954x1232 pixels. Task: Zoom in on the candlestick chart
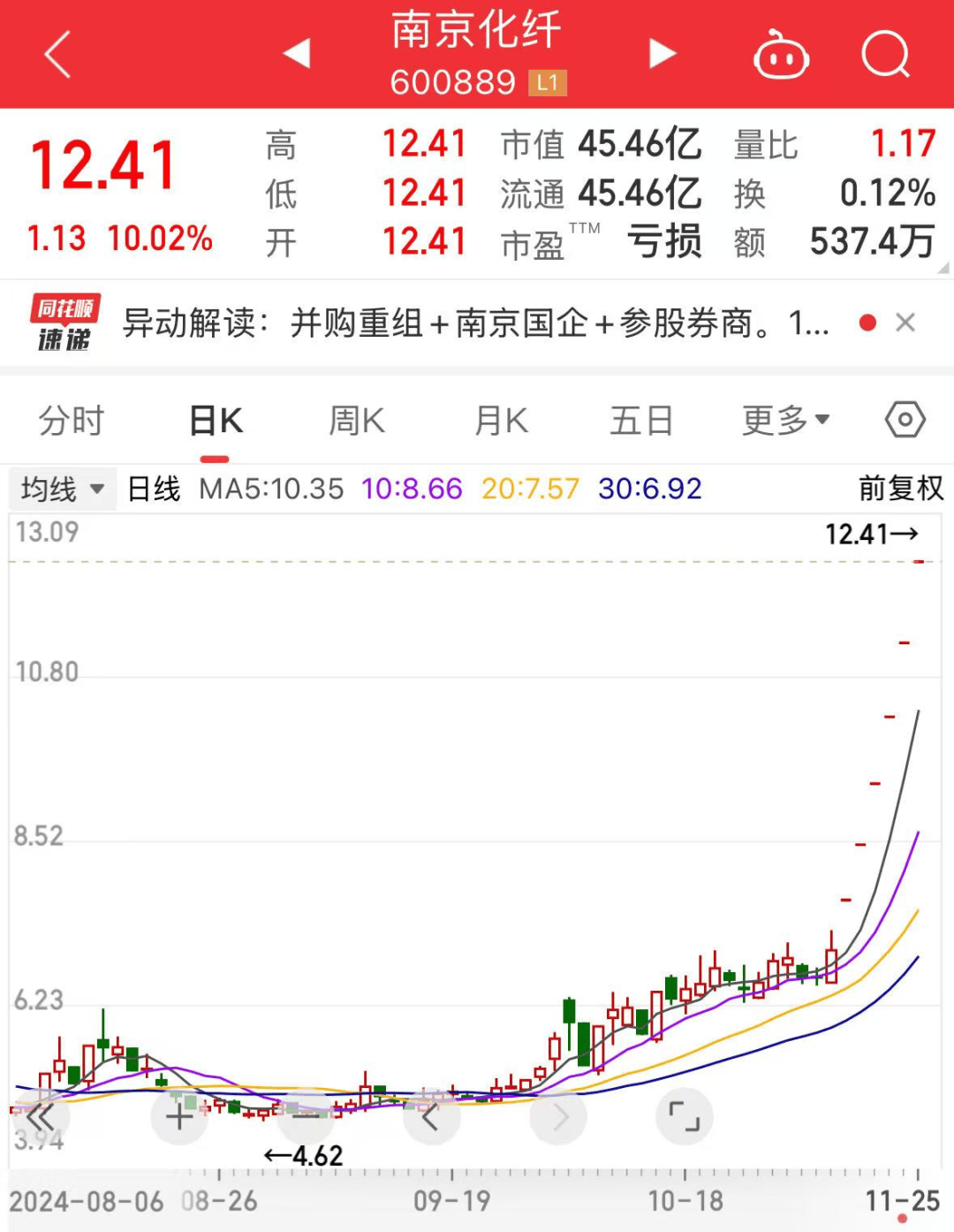[x=178, y=1116]
